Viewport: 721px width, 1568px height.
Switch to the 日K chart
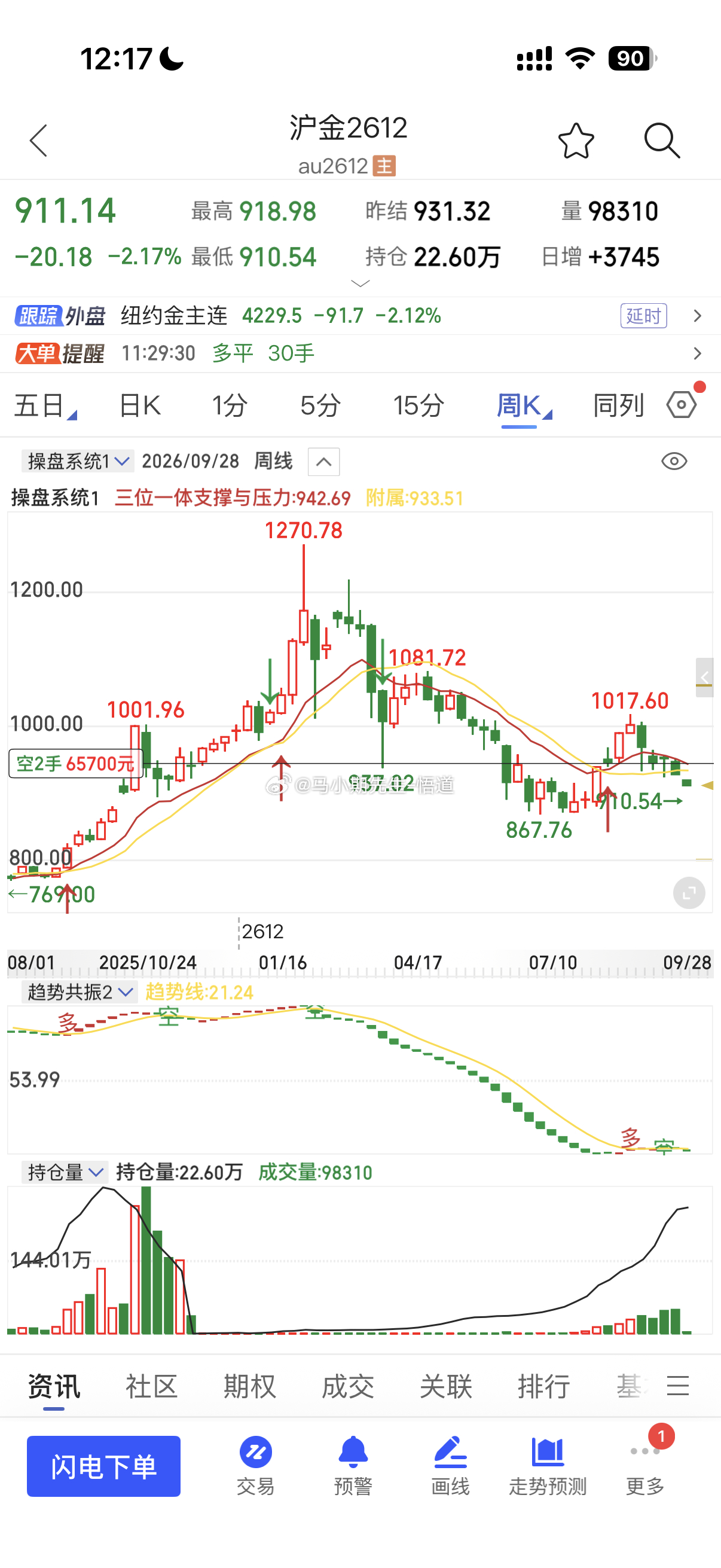(139, 405)
